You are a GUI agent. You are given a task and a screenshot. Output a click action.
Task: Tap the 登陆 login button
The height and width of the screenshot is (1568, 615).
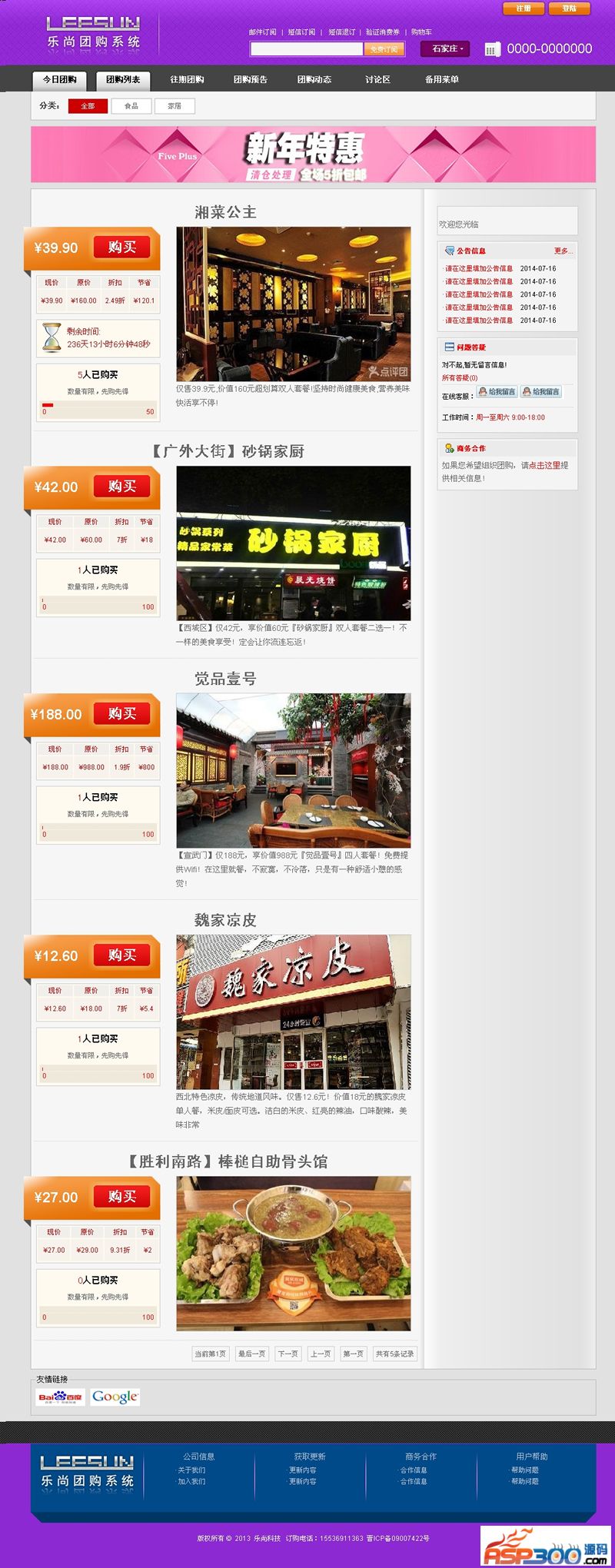click(x=569, y=8)
